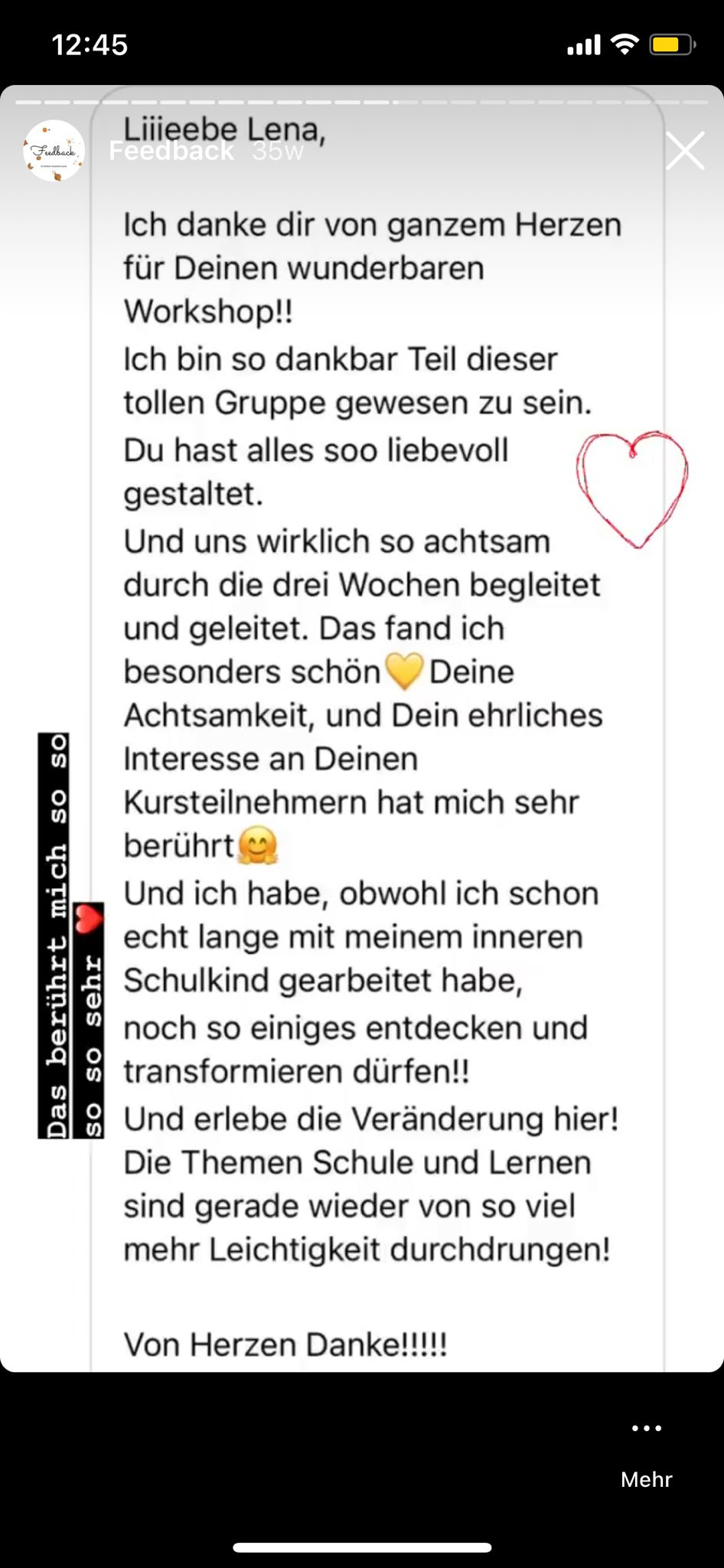
Task: Close the Feedback story highlight
Action: (684, 151)
